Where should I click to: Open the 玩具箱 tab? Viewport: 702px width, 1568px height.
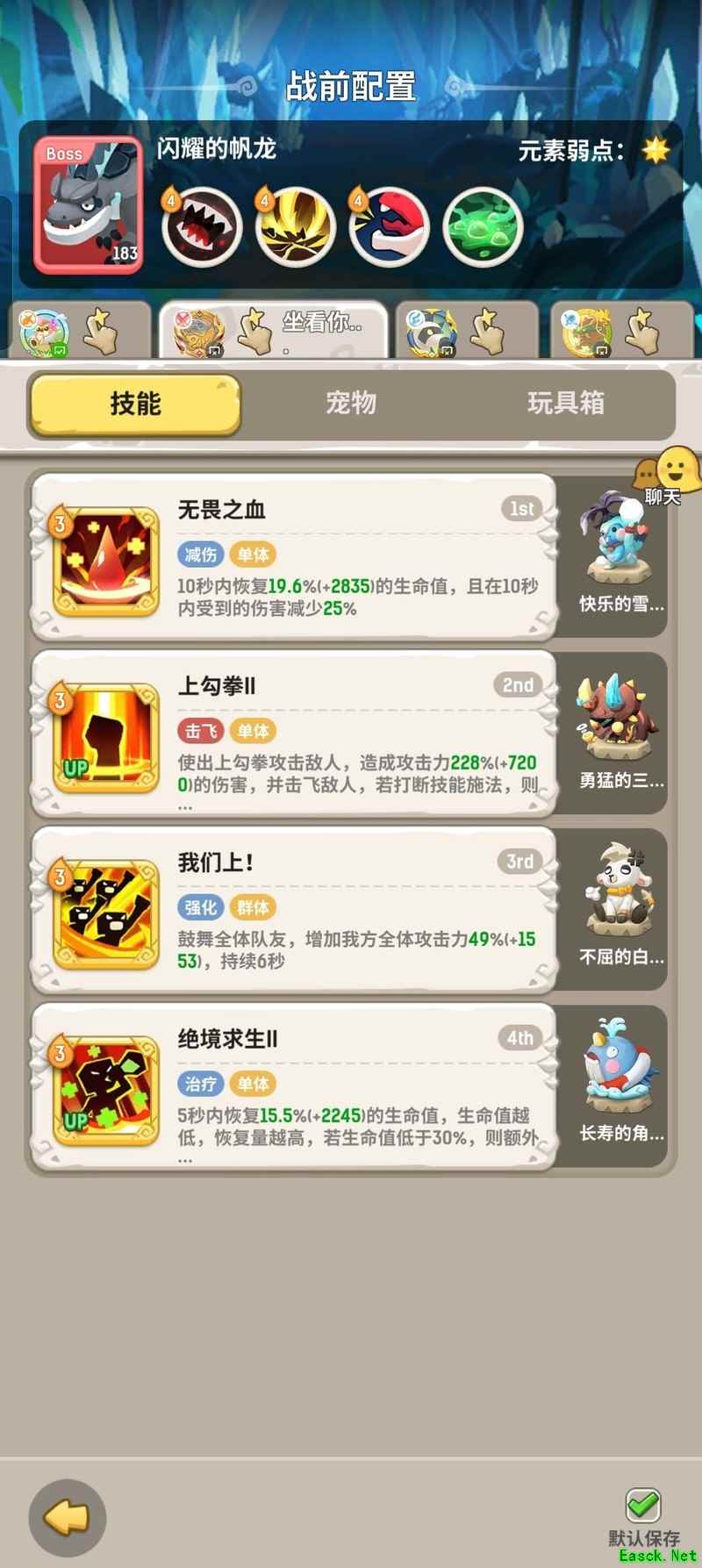point(566,404)
